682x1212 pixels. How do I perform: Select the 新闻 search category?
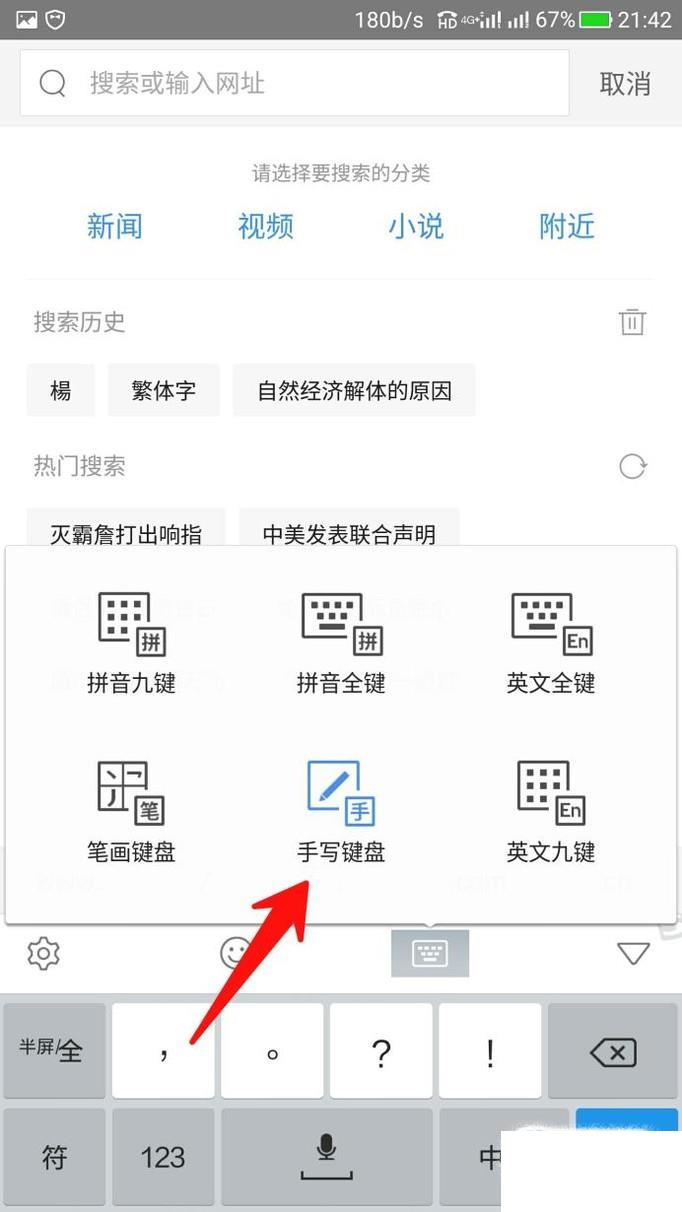coord(114,226)
